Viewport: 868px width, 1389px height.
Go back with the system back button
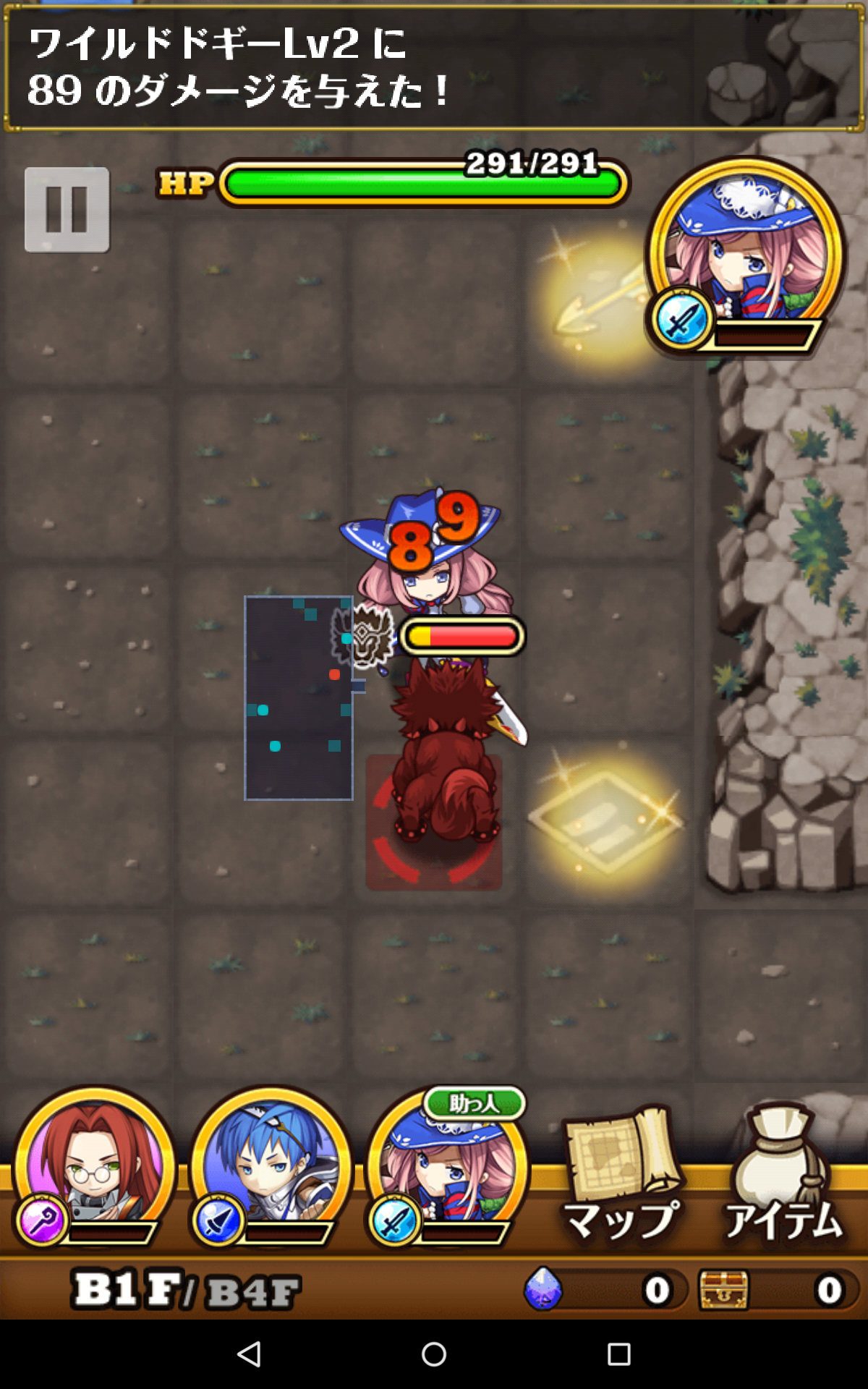(x=249, y=1354)
